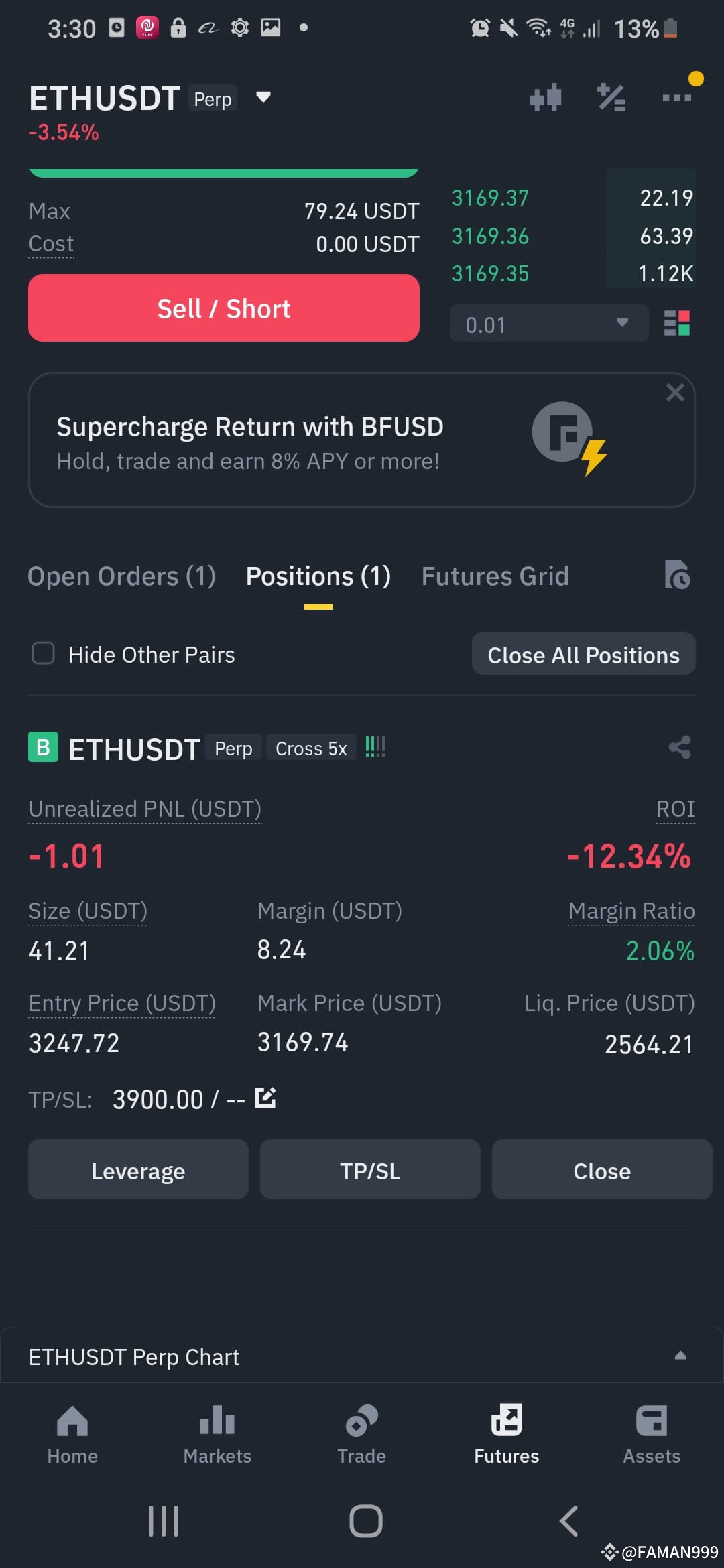Expand the ETHUSDT Perp Chart panel
Image resolution: width=724 pixels, height=1568 pixels.
tap(680, 1356)
